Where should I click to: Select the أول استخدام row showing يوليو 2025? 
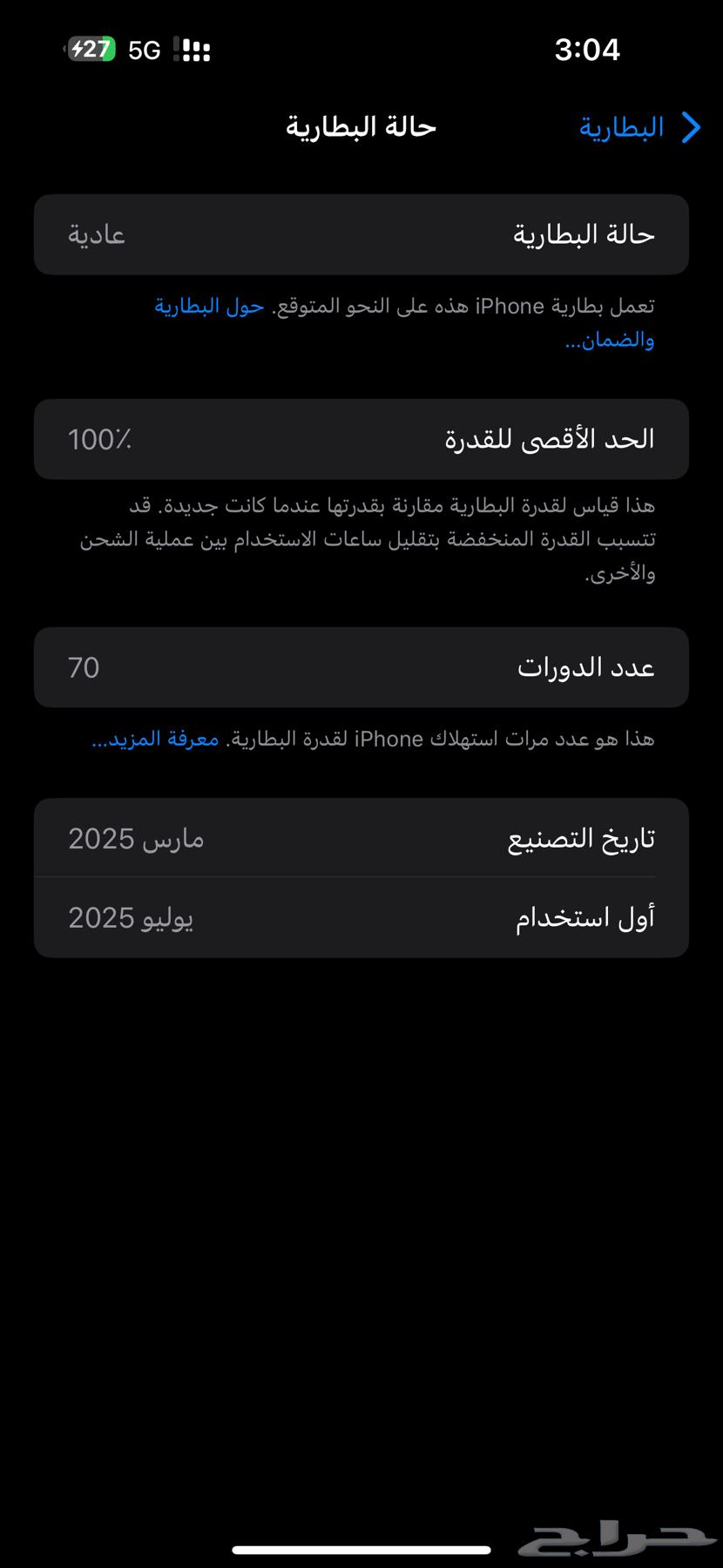point(361,916)
